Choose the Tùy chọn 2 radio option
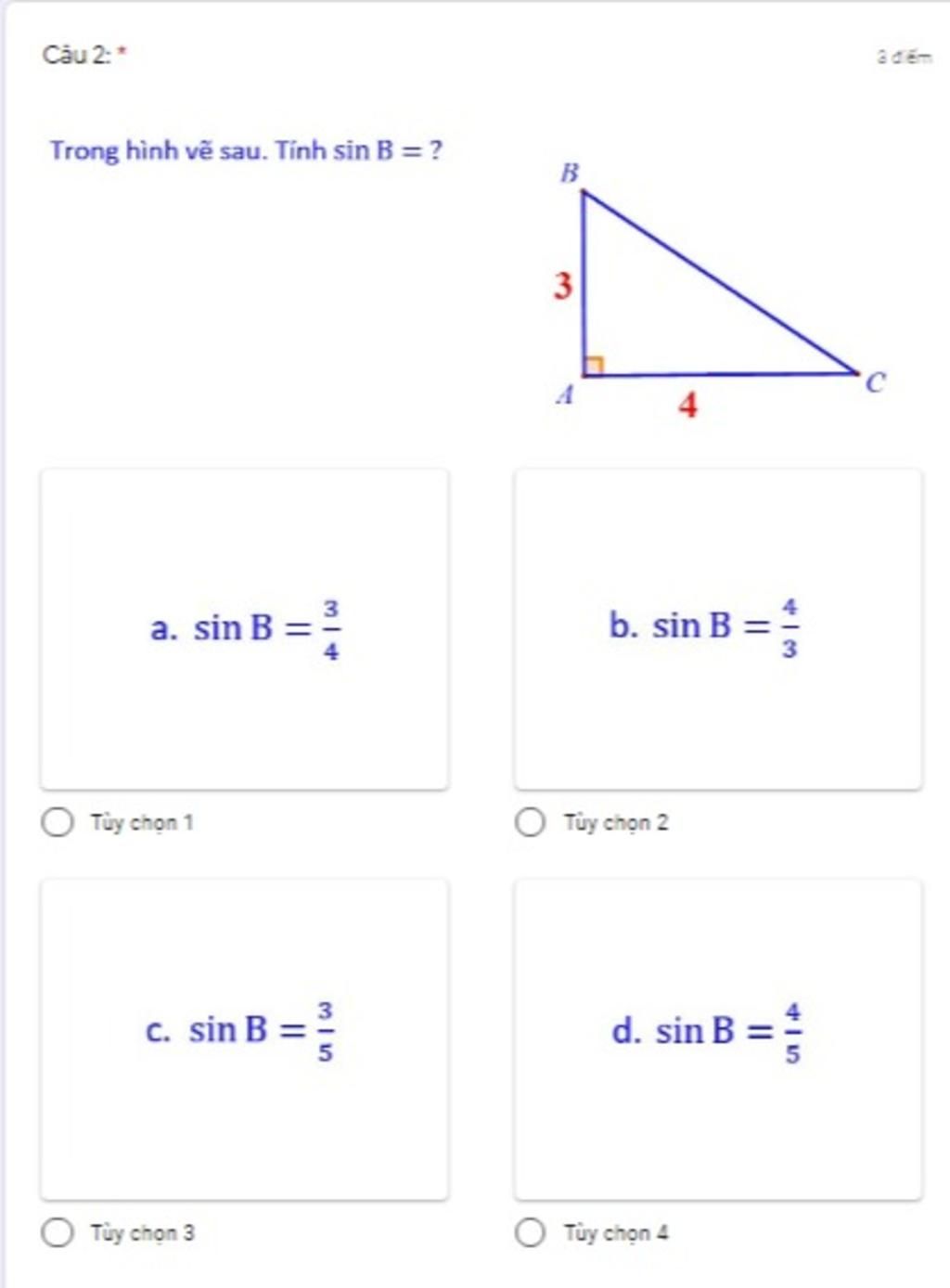This screenshot has width=950, height=1288. [x=530, y=822]
